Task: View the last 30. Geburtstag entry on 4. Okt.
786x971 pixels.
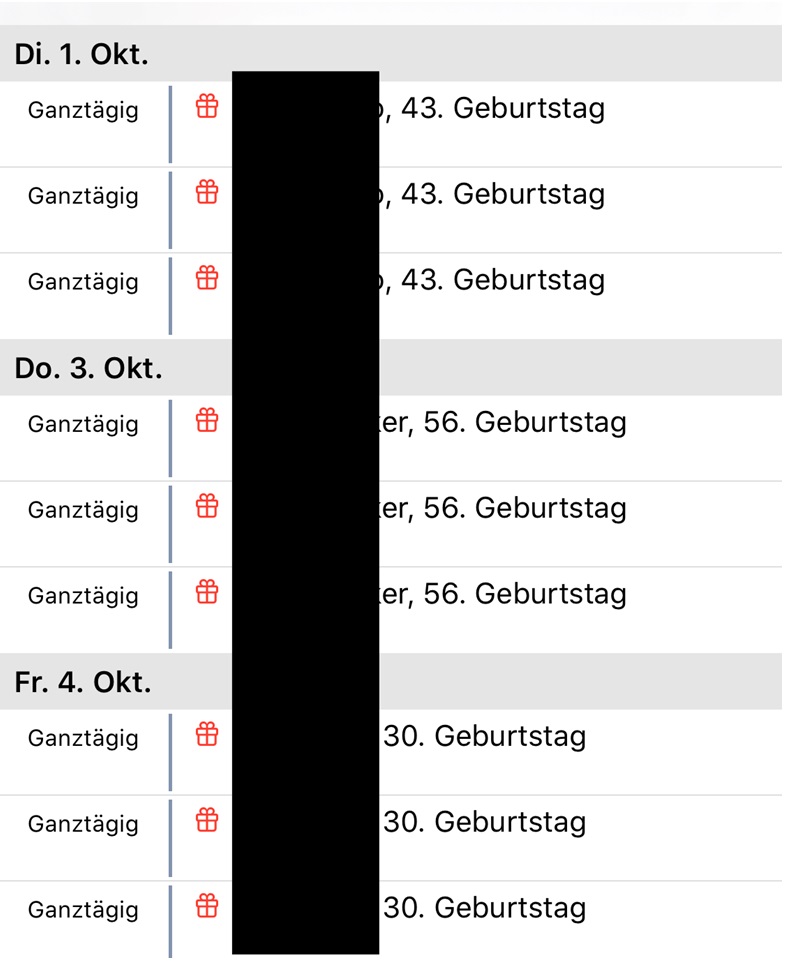Action: [485, 910]
